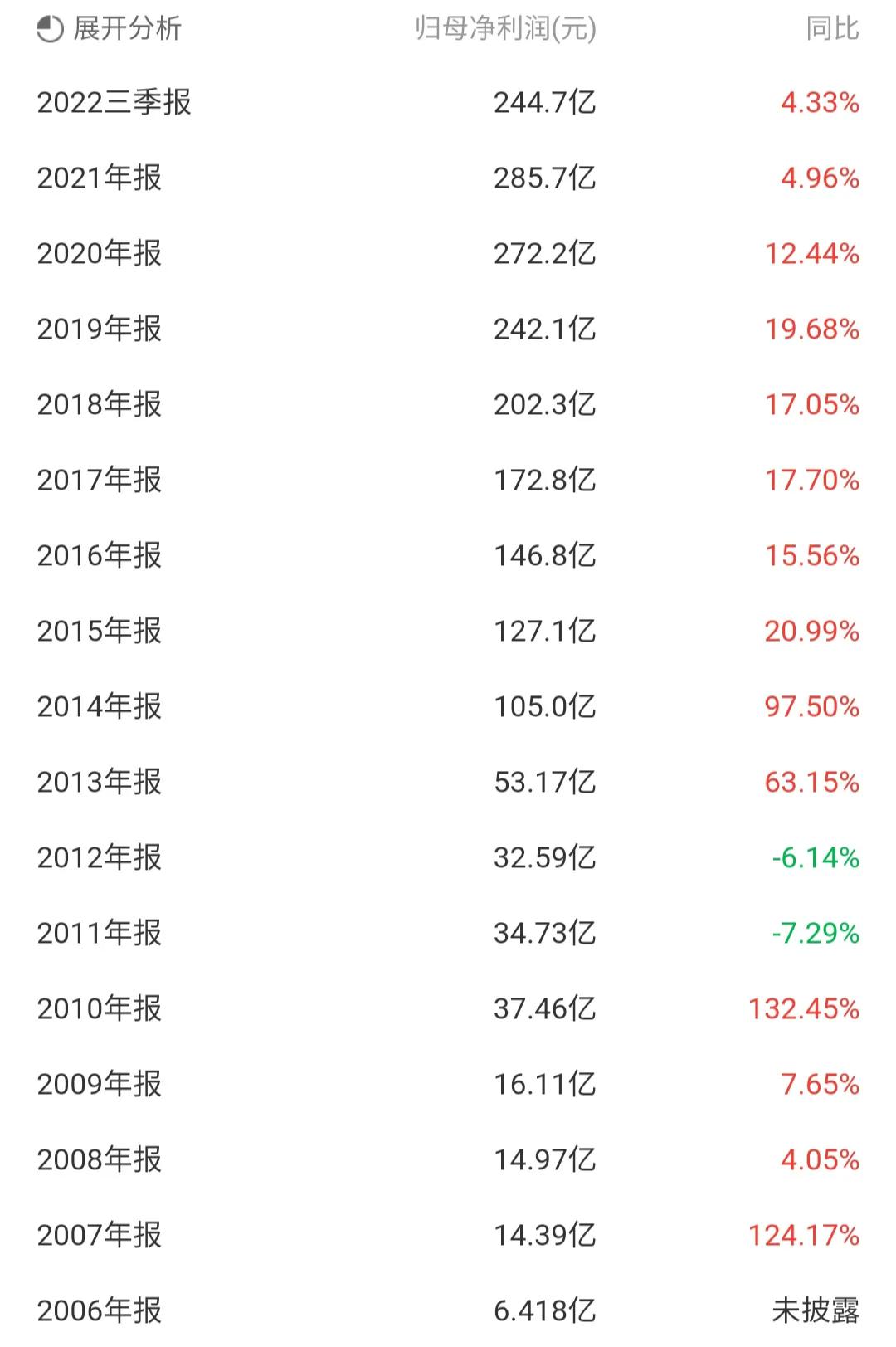Click the 归母净利润(元) column header
The image size is (896, 1347).
506,27
